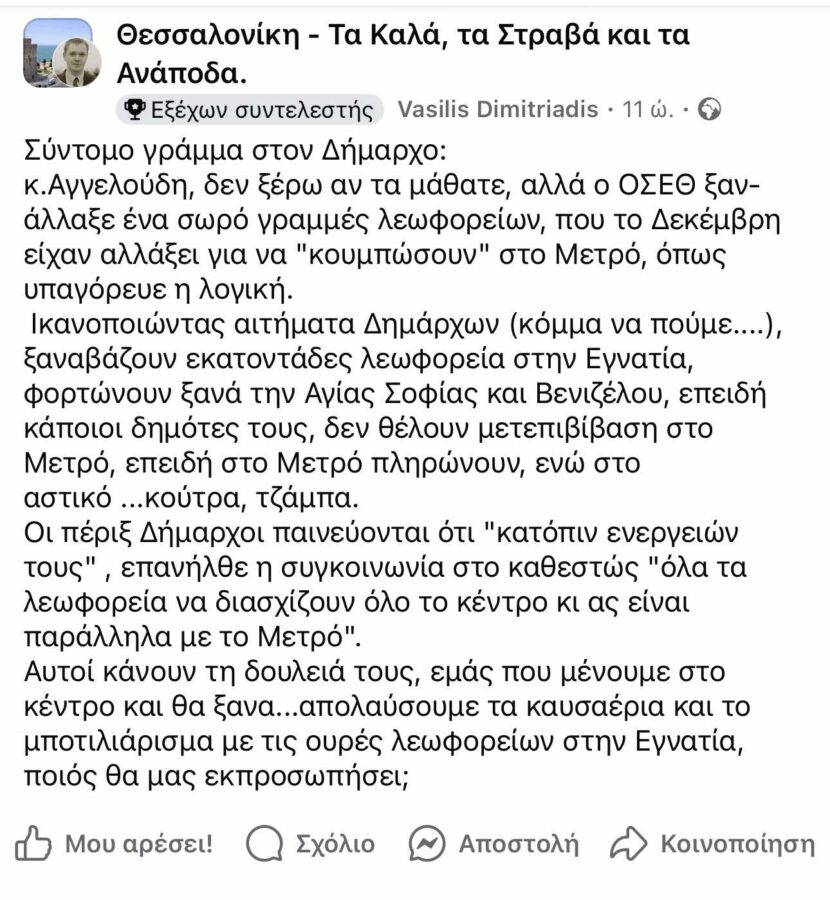Open the Εξέχων συντελεστής badge
Viewport: 830px width, 900px height.
point(249,109)
